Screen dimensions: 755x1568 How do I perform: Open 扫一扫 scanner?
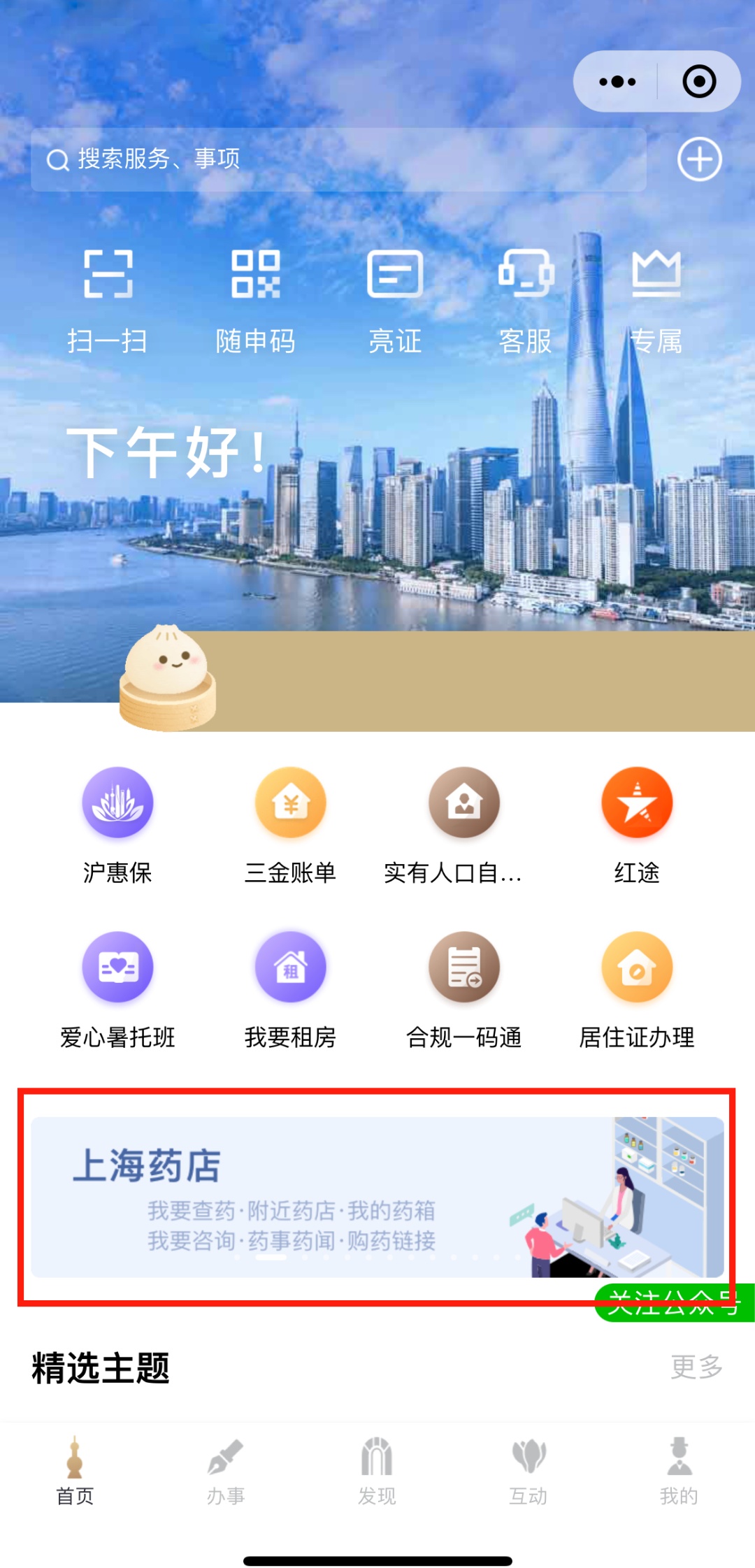pos(108,301)
